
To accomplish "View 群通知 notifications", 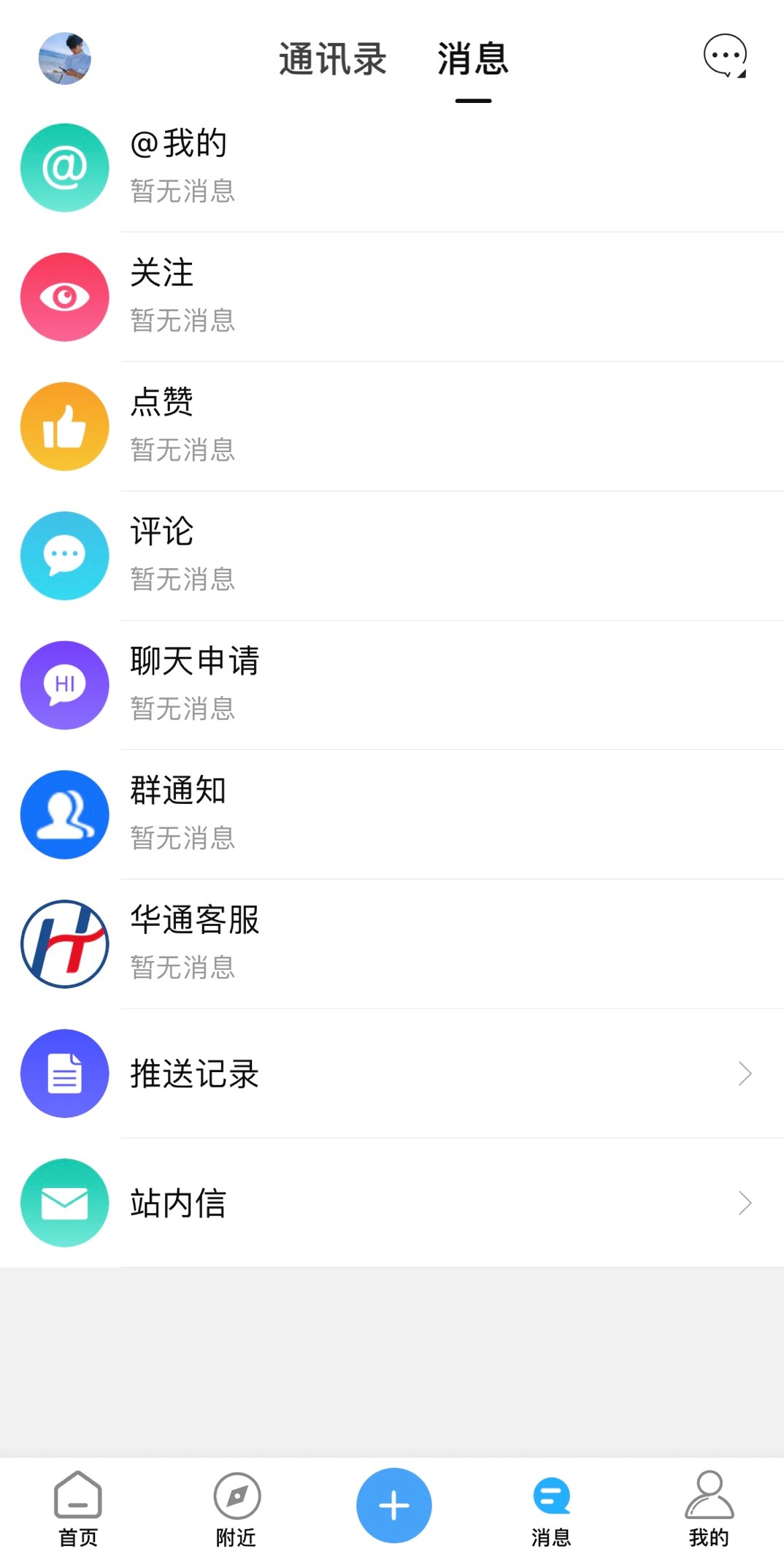I will click(392, 814).
